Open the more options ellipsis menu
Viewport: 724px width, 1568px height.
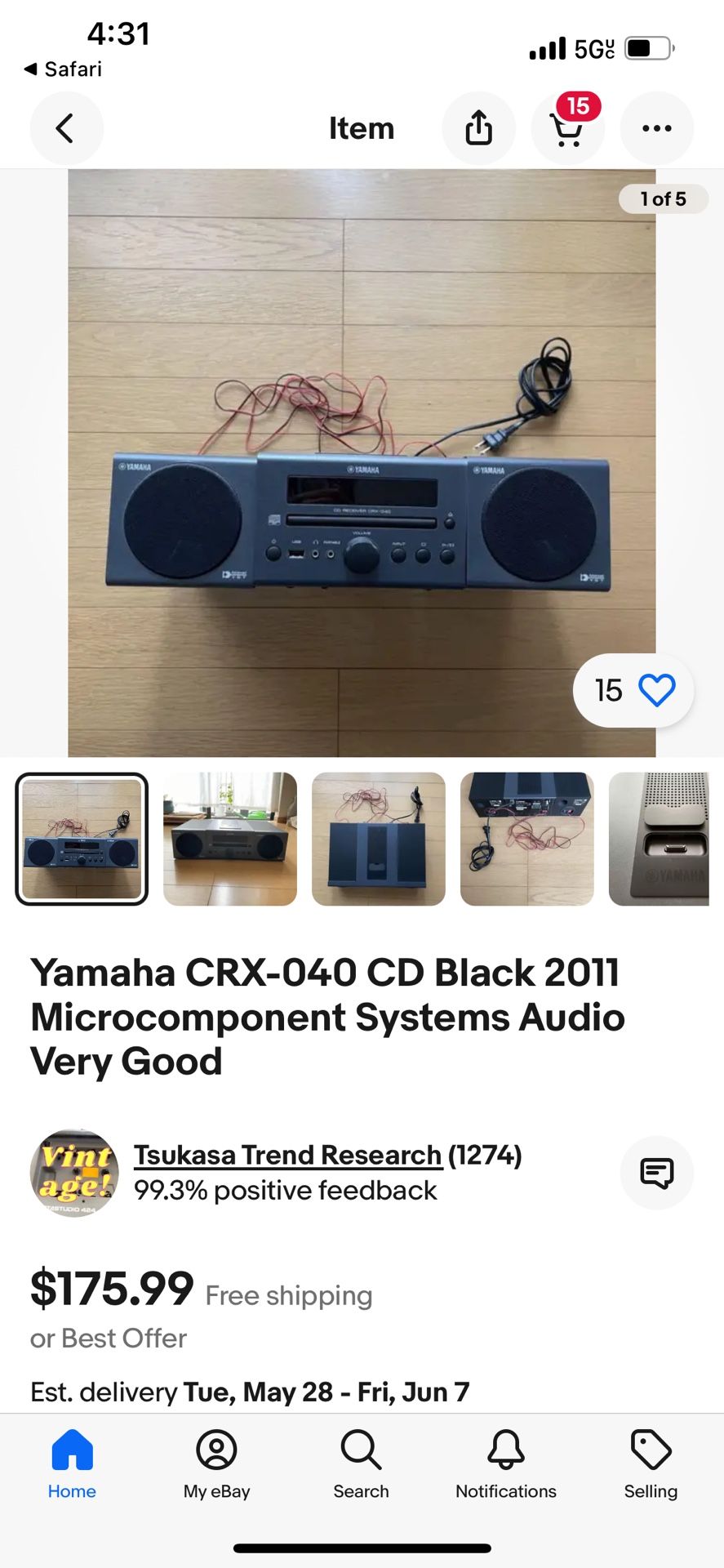[657, 127]
